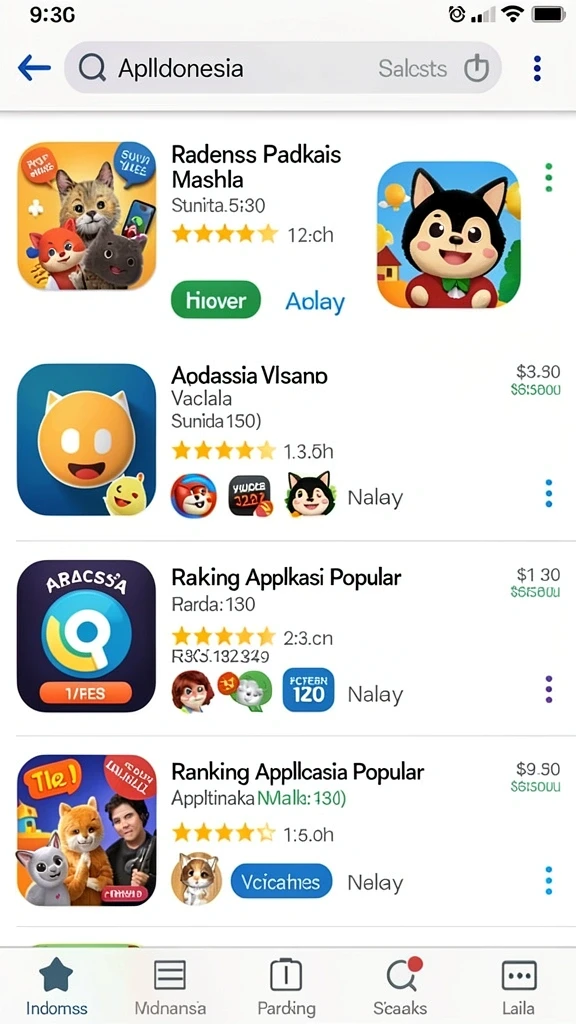Switch to the Laila tab
The width and height of the screenshot is (576, 1024).
pyautogui.click(x=519, y=987)
